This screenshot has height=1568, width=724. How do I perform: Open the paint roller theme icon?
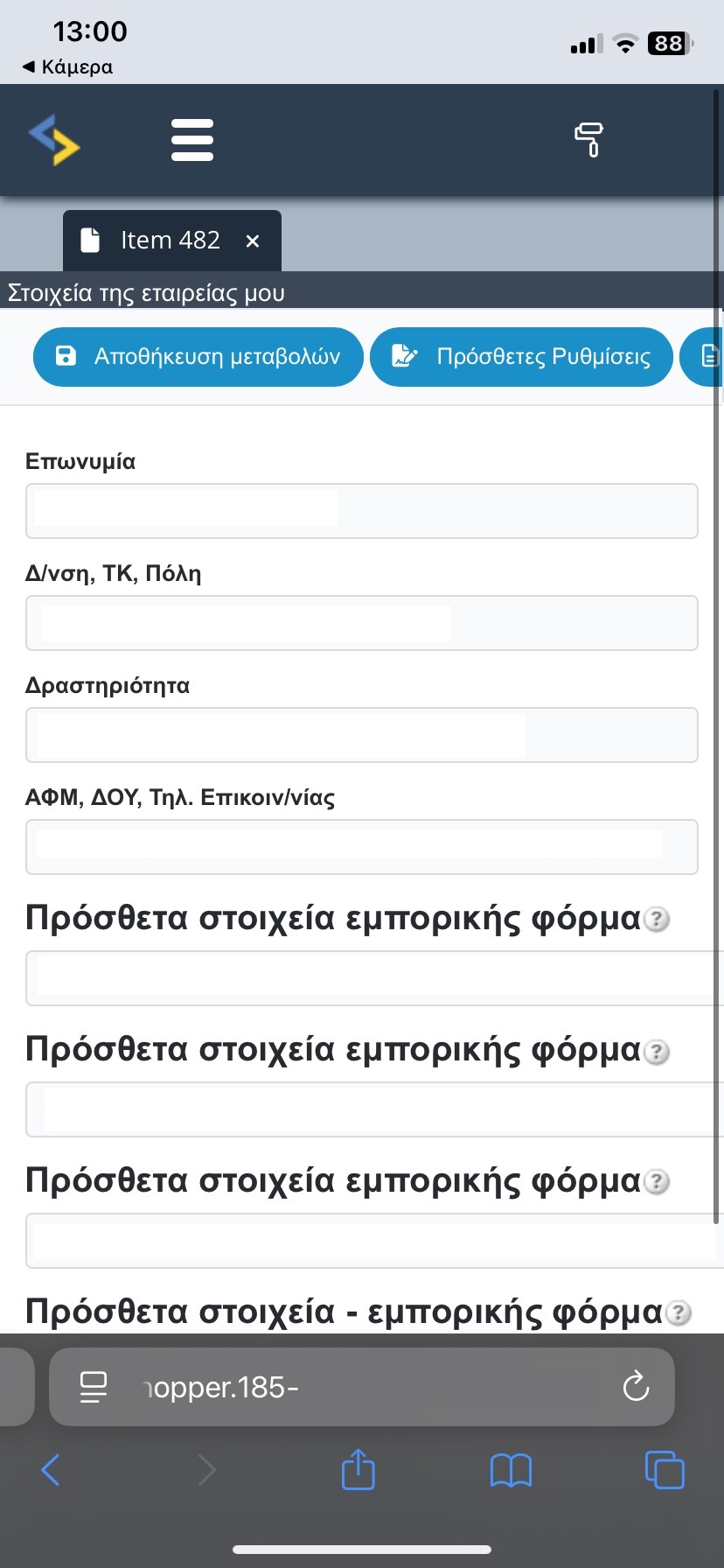point(588,140)
